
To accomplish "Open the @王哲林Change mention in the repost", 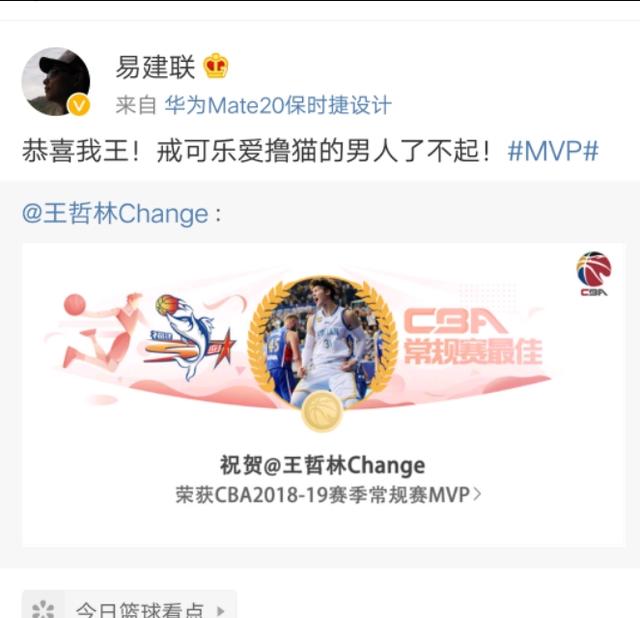I will [115, 214].
